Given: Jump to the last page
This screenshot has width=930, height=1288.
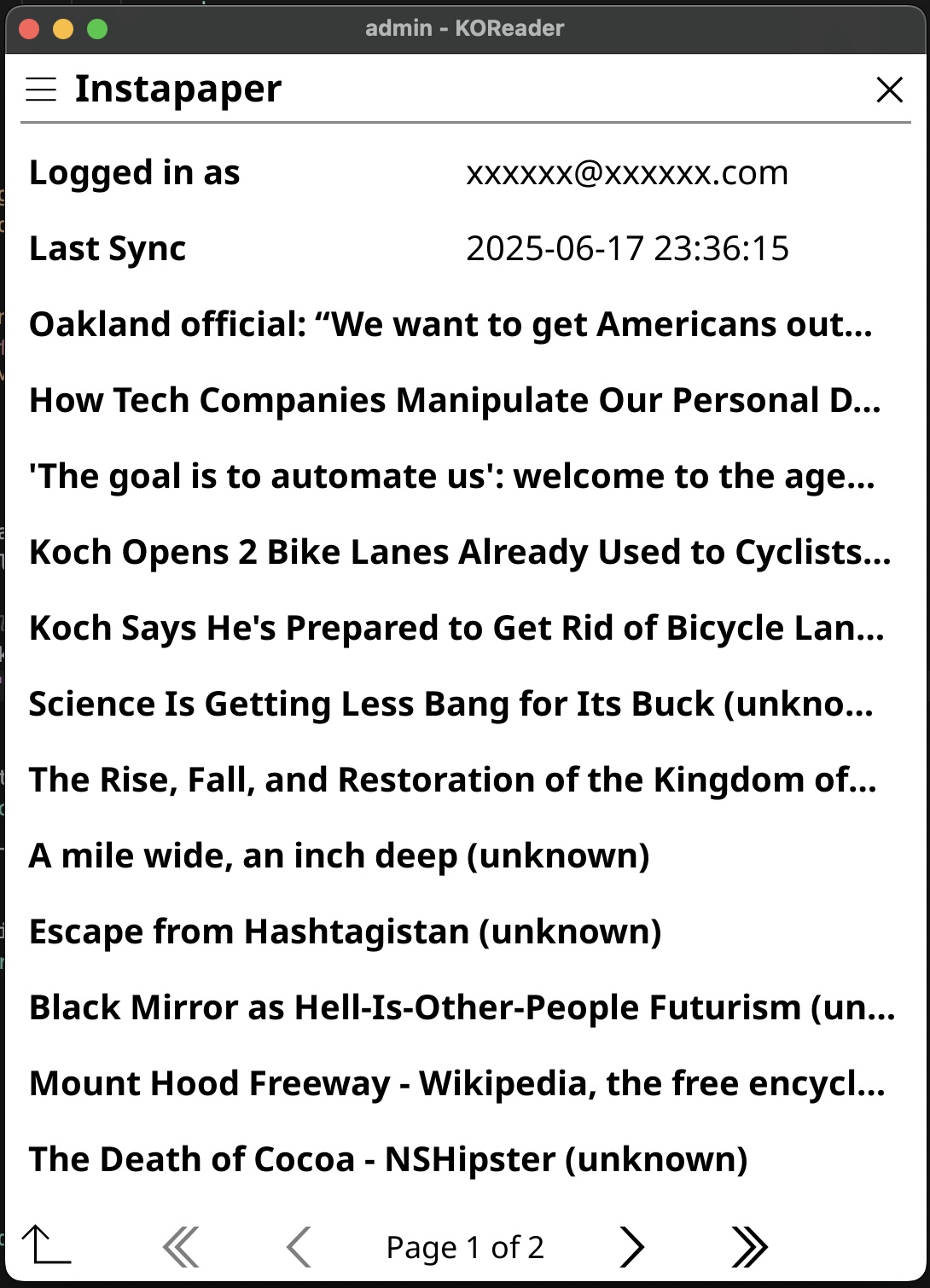Looking at the screenshot, I should click(x=749, y=1247).
